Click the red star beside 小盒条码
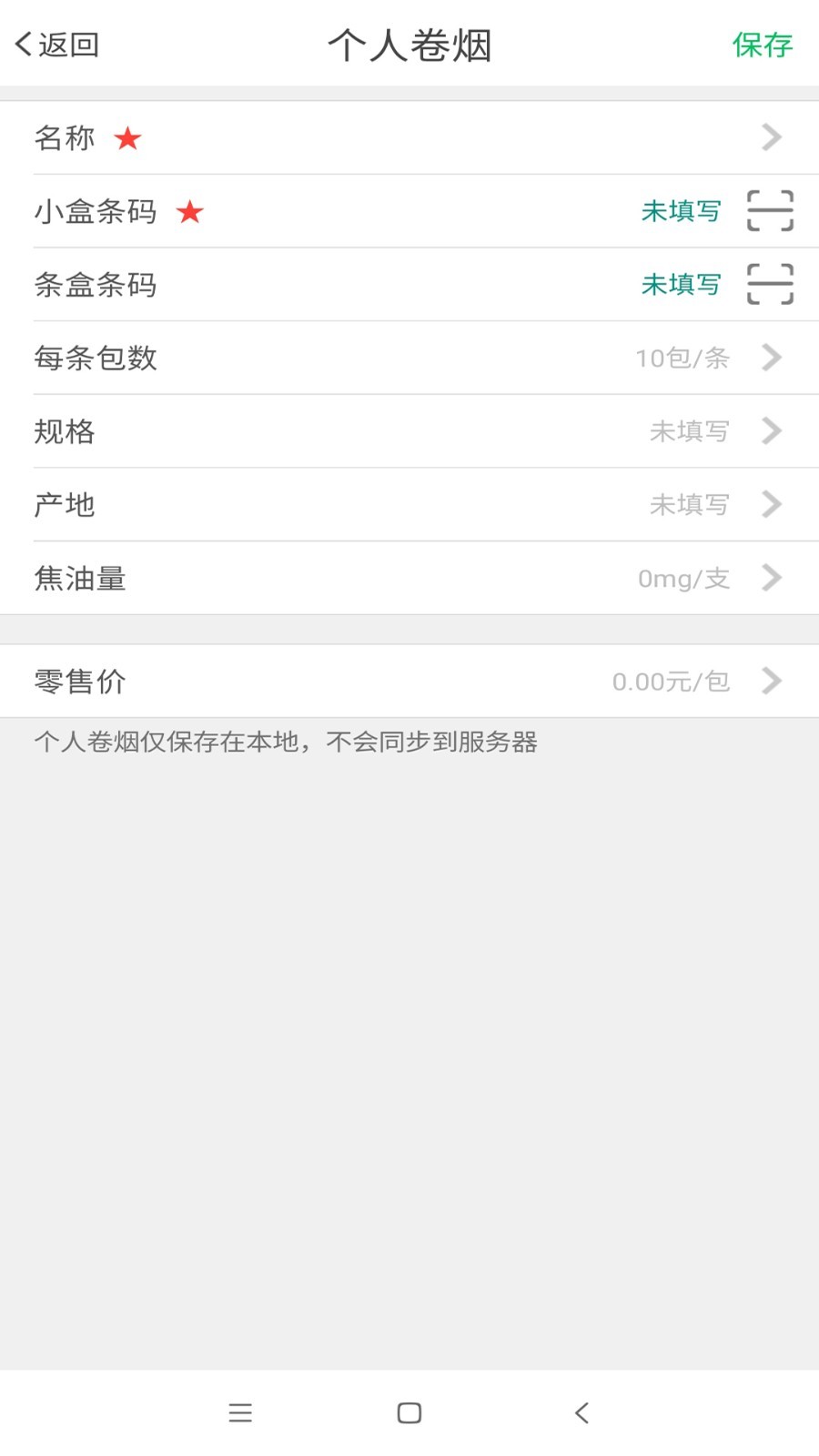The height and width of the screenshot is (1456, 819). 189,212
